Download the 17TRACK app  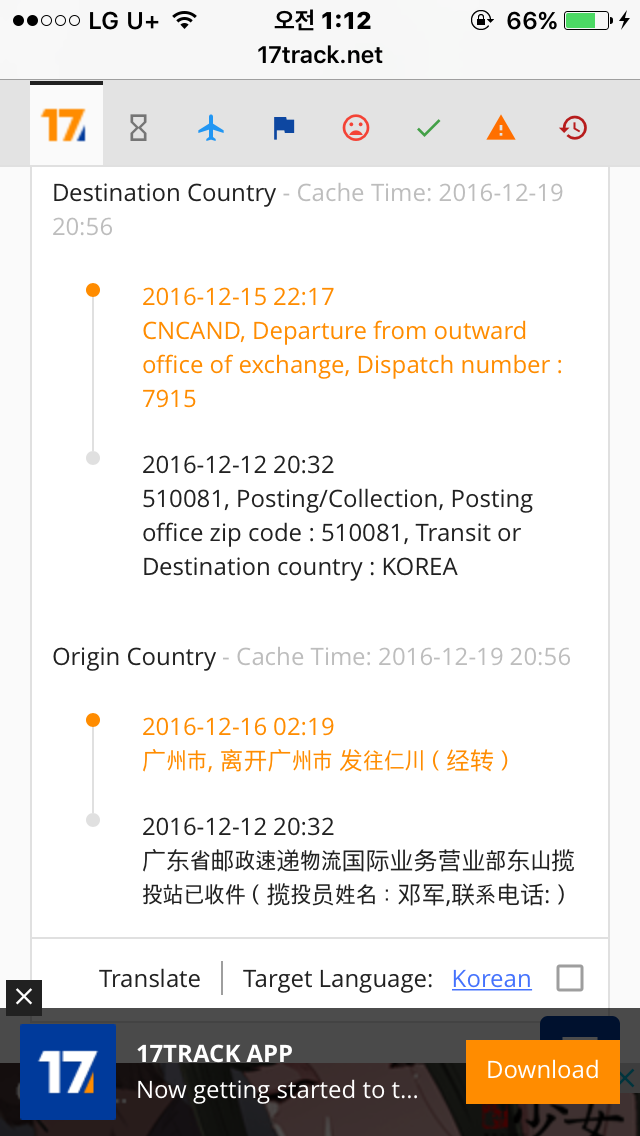pyautogui.click(x=543, y=1070)
